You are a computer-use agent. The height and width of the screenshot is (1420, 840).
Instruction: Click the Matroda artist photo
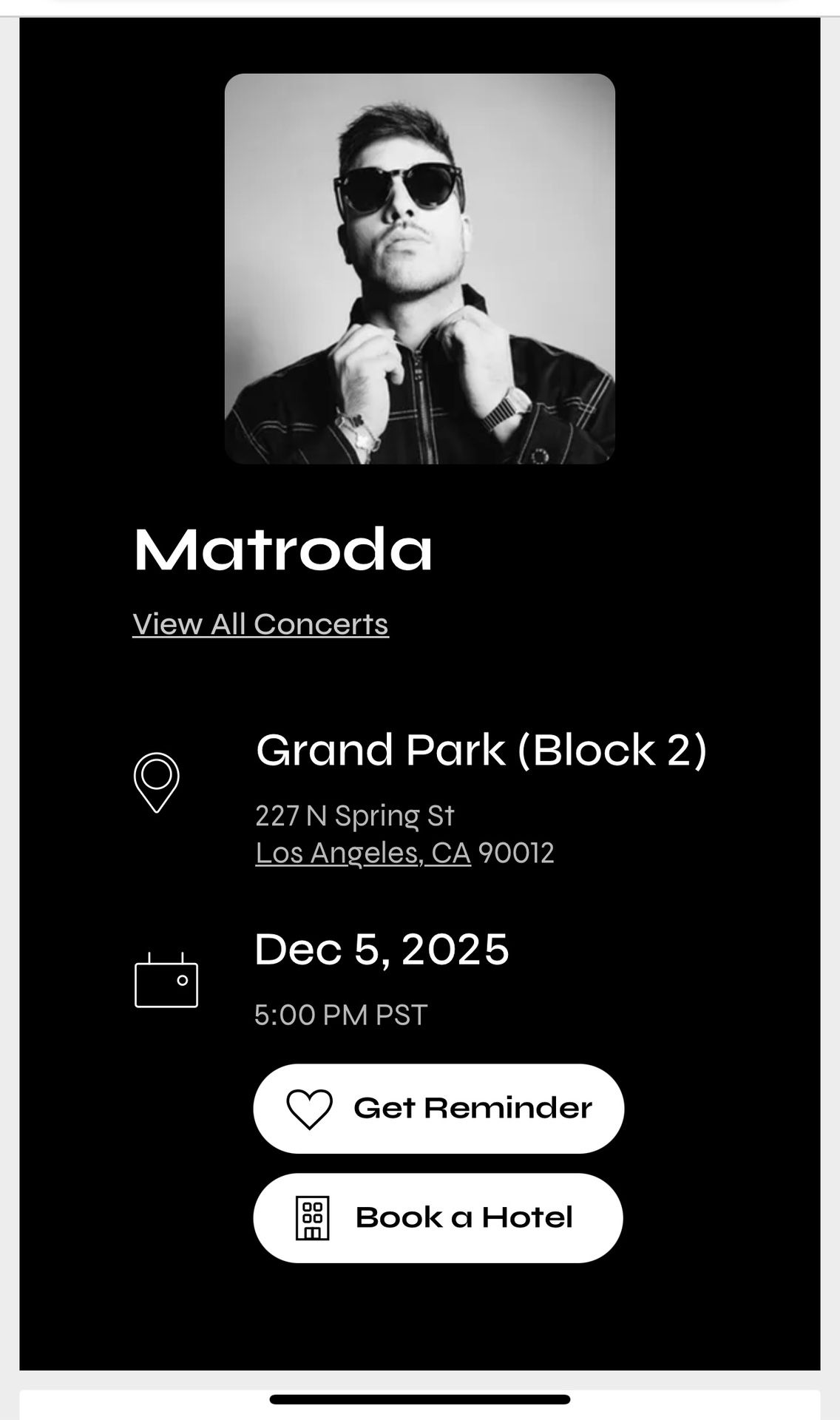pos(419,268)
